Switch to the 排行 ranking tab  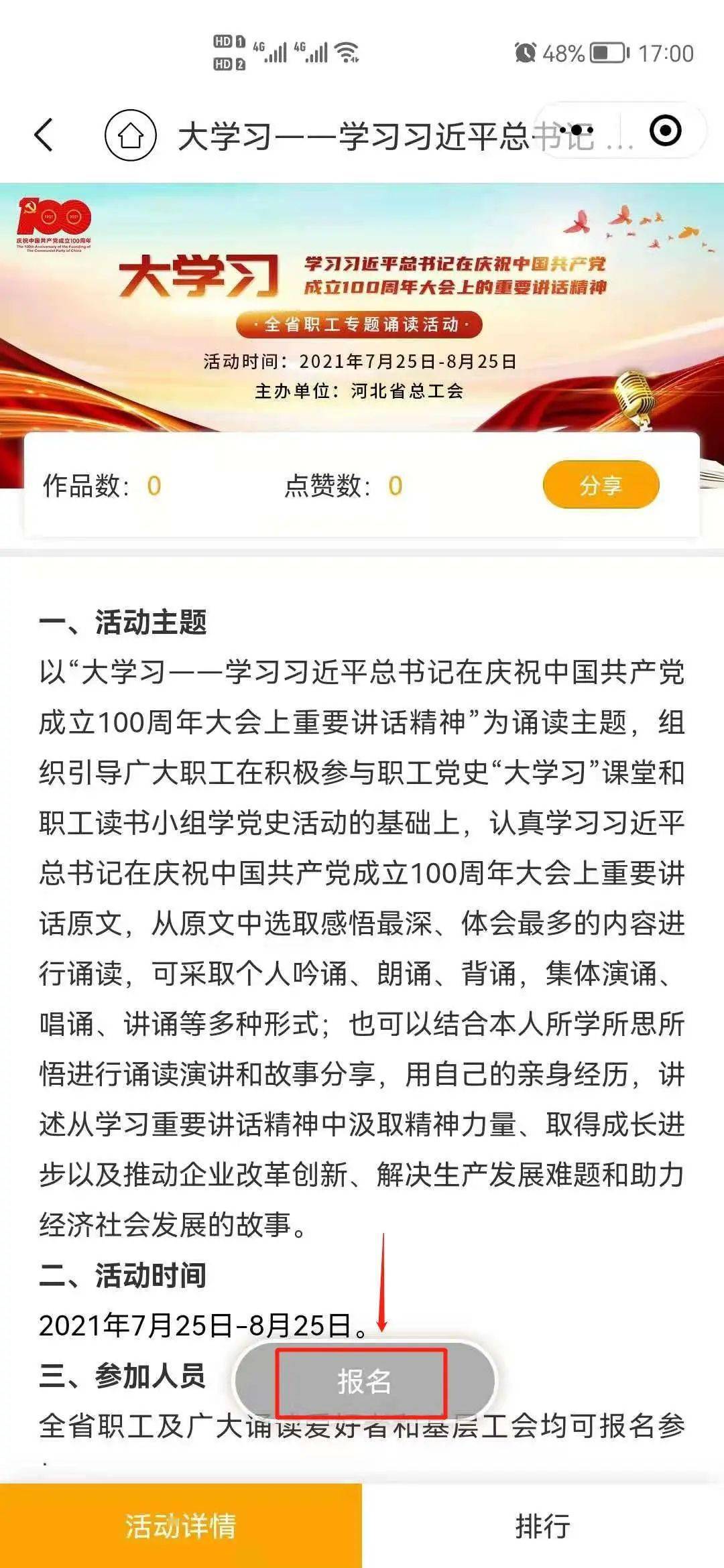(543, 1526)
